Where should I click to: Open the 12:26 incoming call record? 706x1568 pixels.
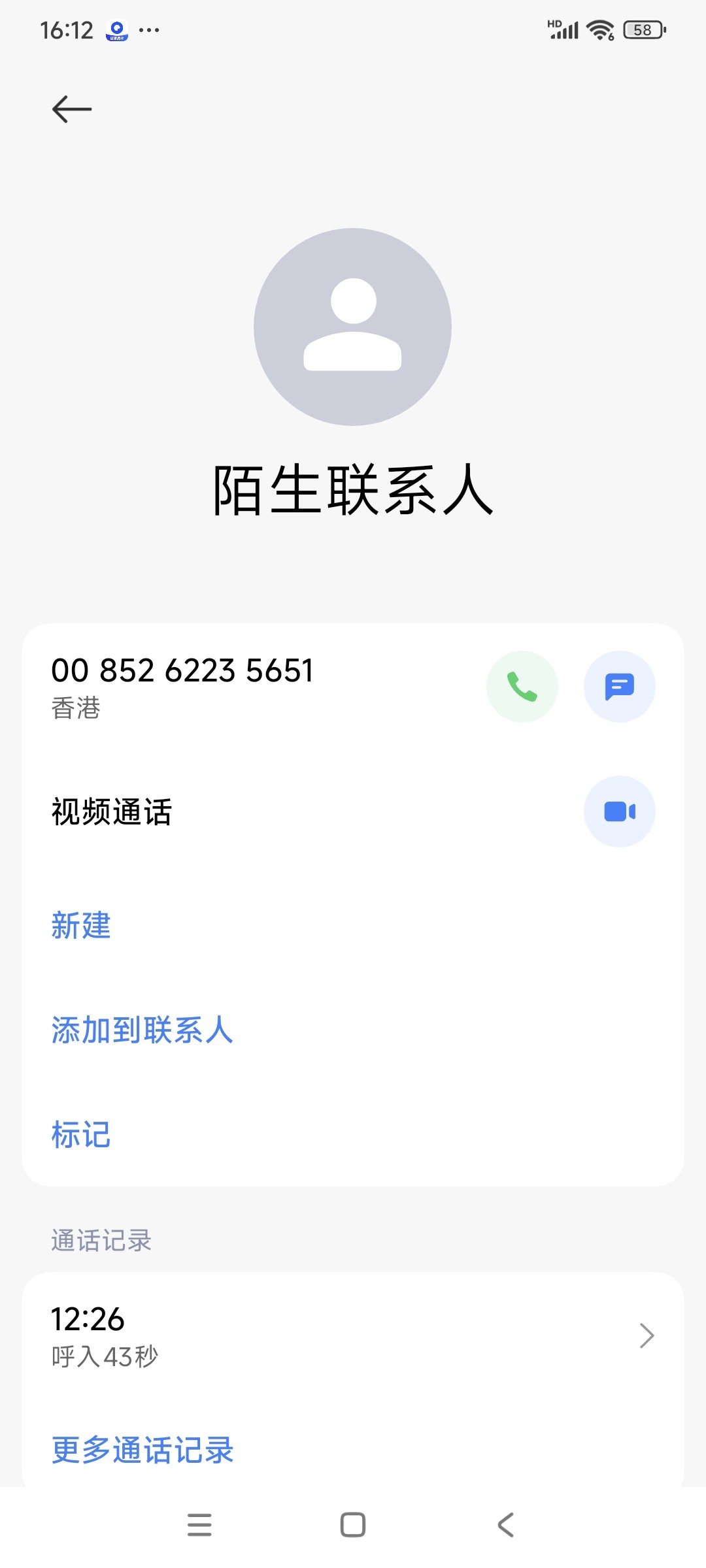click(353, 1335)
